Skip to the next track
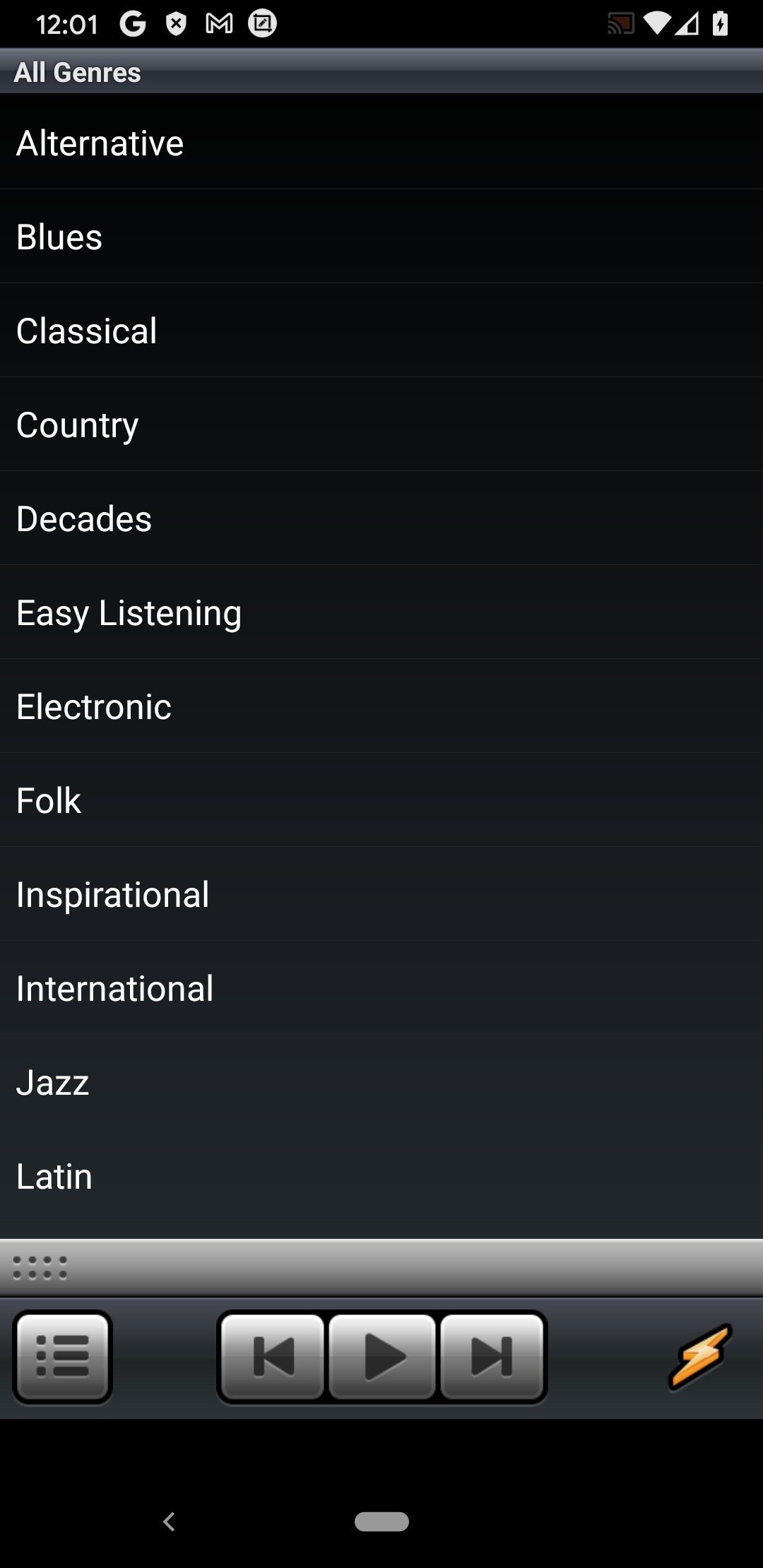763x1568 pixels. pos(492,1356)
